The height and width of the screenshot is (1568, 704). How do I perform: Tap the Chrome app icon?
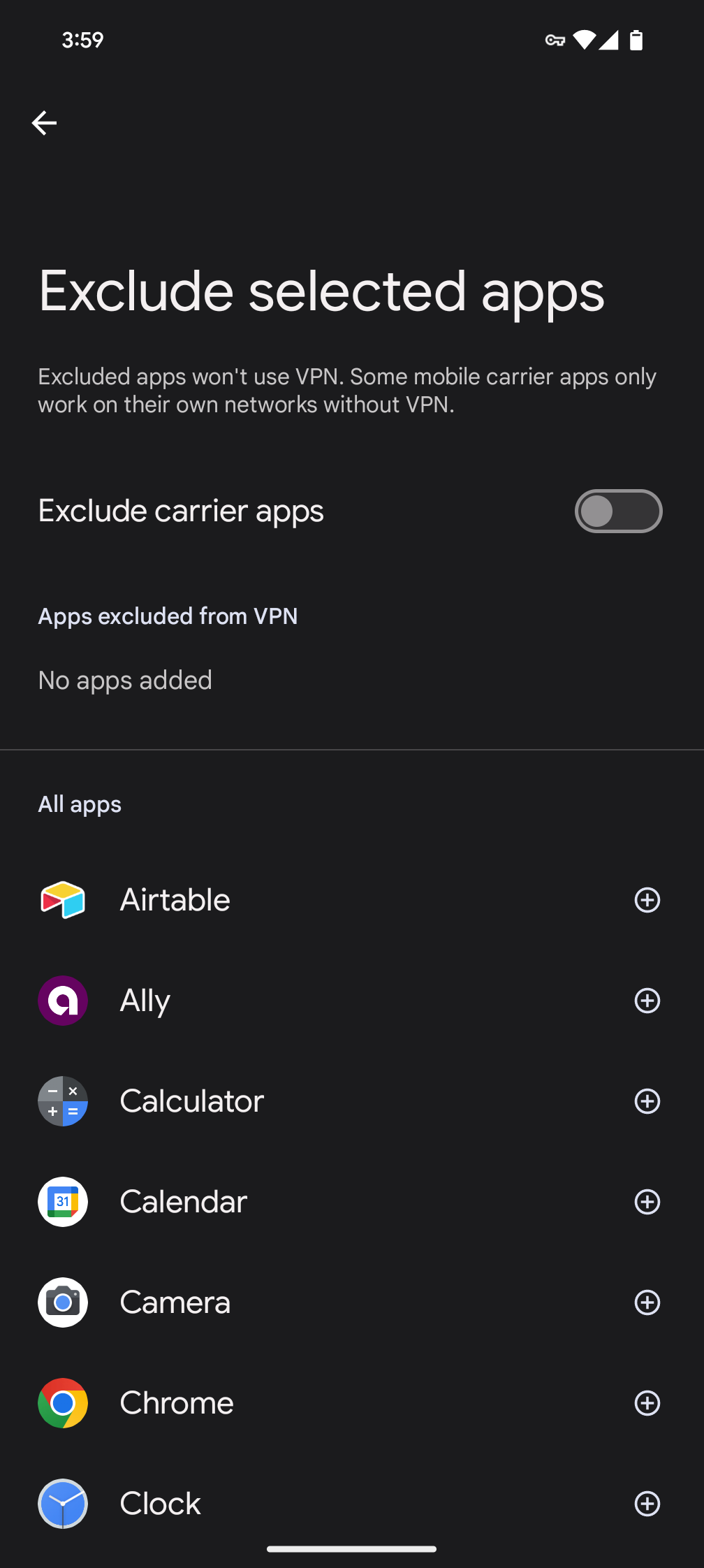click(x=62, y=1402)
